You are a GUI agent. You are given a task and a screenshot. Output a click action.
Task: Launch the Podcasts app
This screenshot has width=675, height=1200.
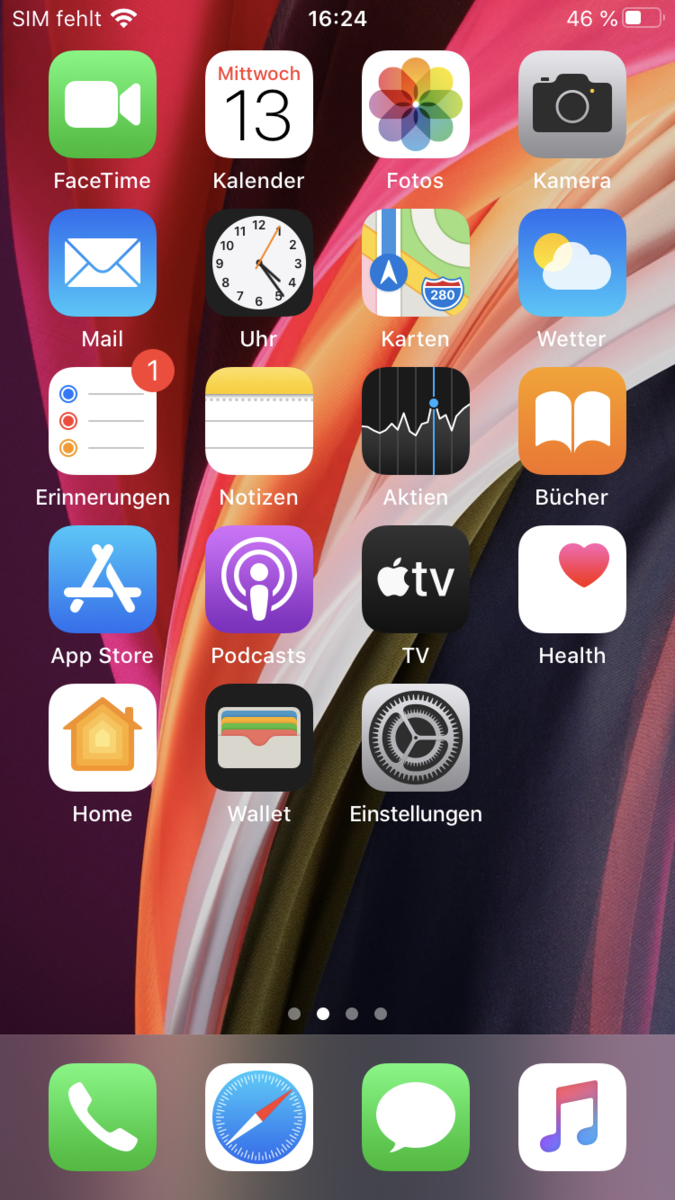tap(259, 579)
